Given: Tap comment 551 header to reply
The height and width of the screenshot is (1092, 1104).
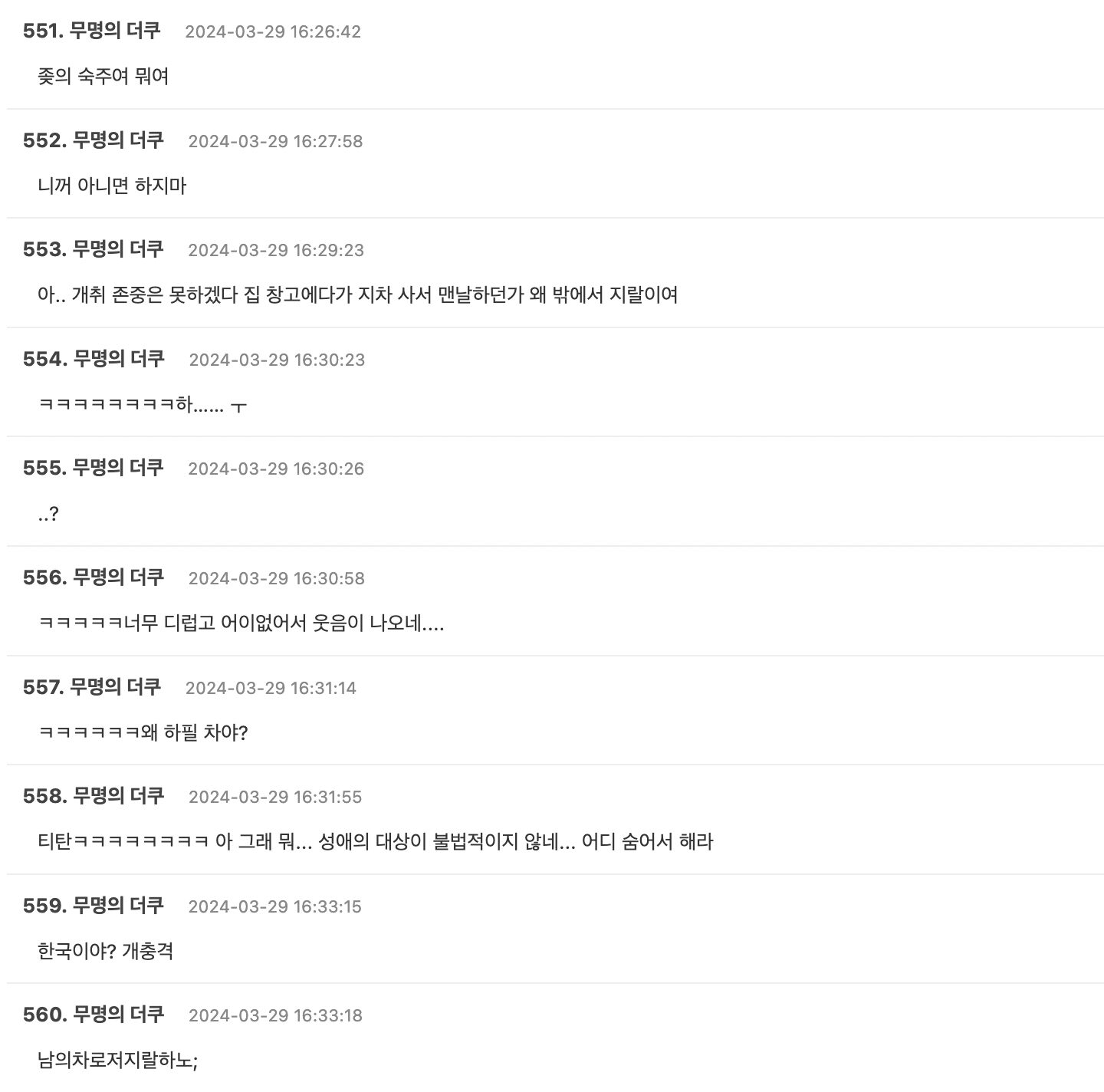Looking at the screenshot, I should point(92,31).
